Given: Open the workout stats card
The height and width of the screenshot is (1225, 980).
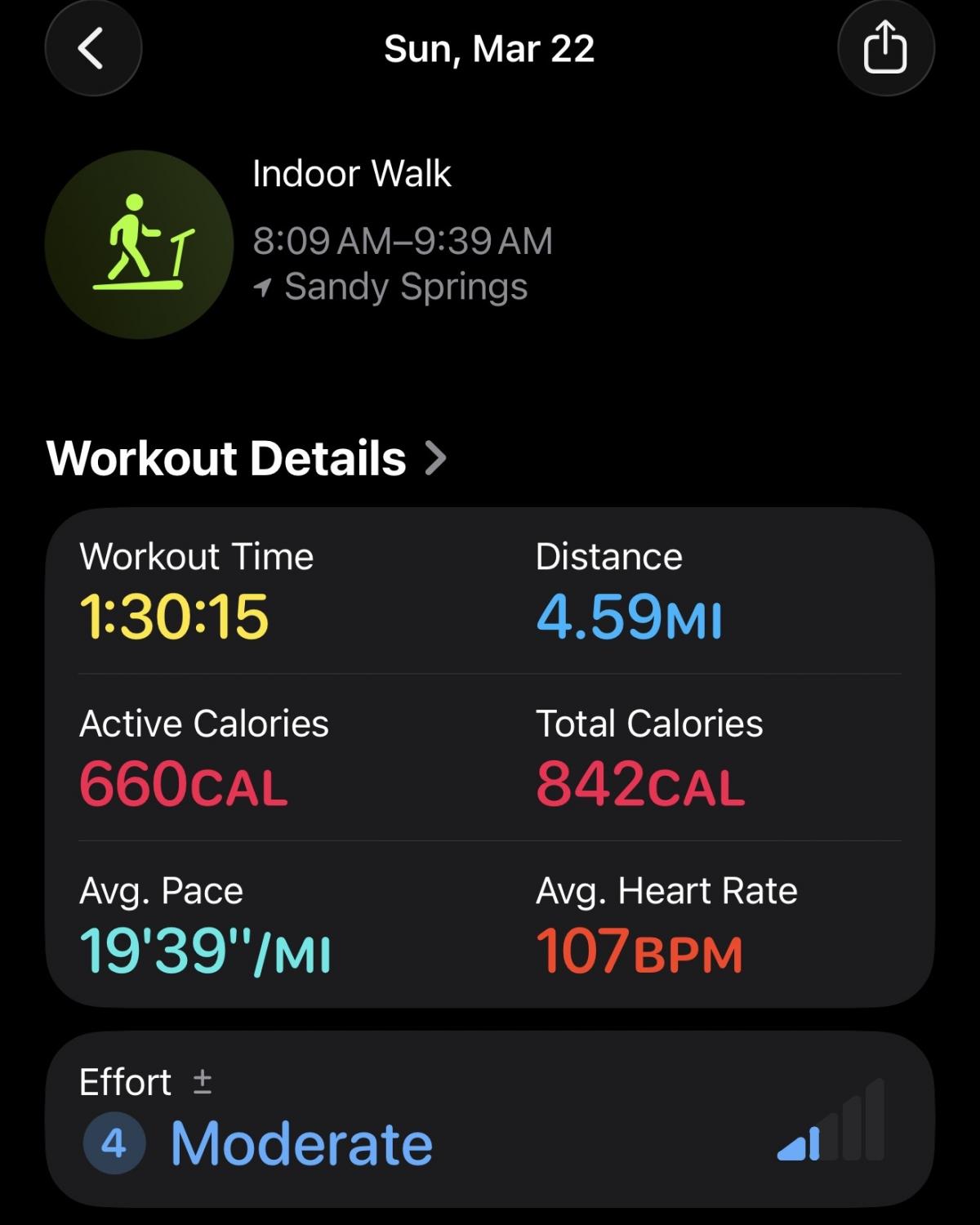Looking at the screenshot, I should [489, 757].
